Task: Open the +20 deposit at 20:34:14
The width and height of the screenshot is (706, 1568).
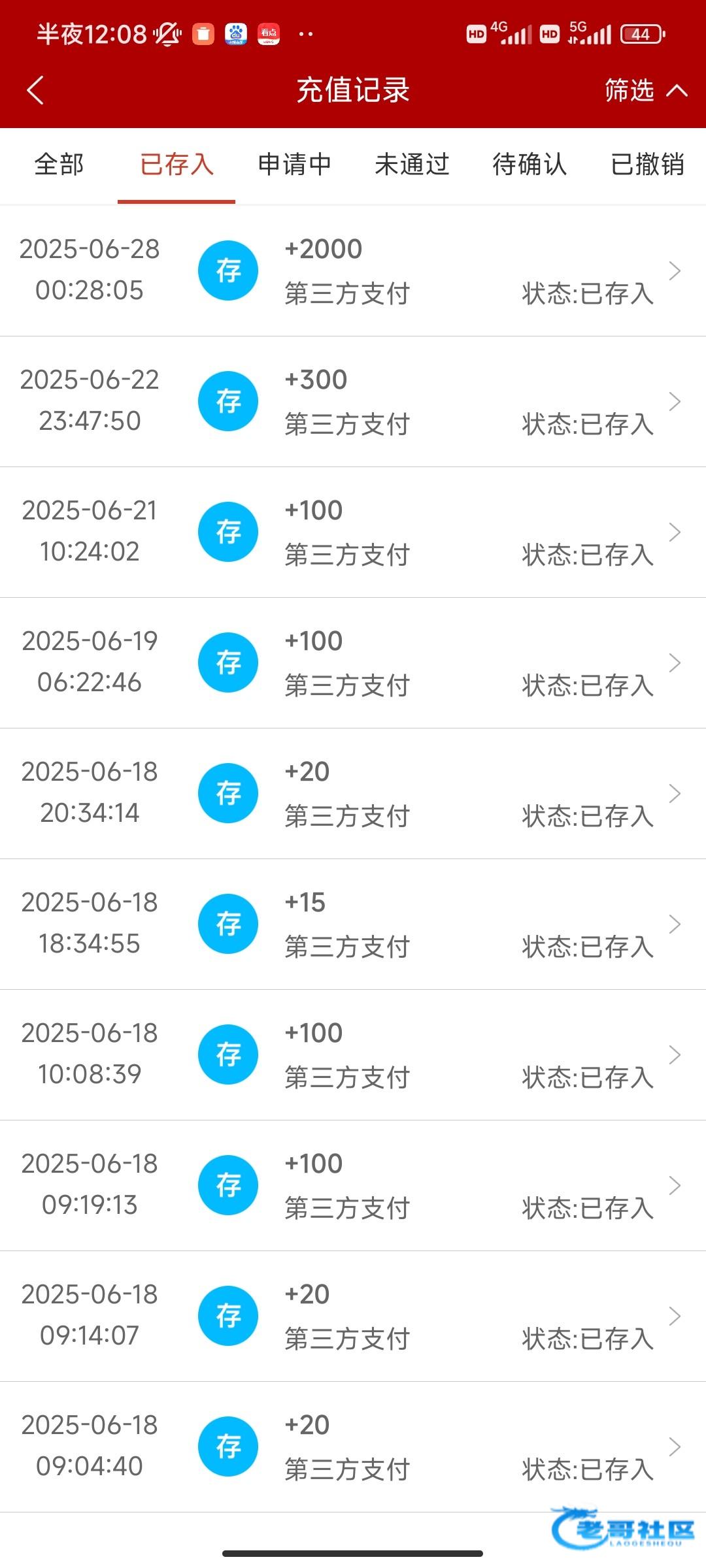Action: tap(353, 793)
